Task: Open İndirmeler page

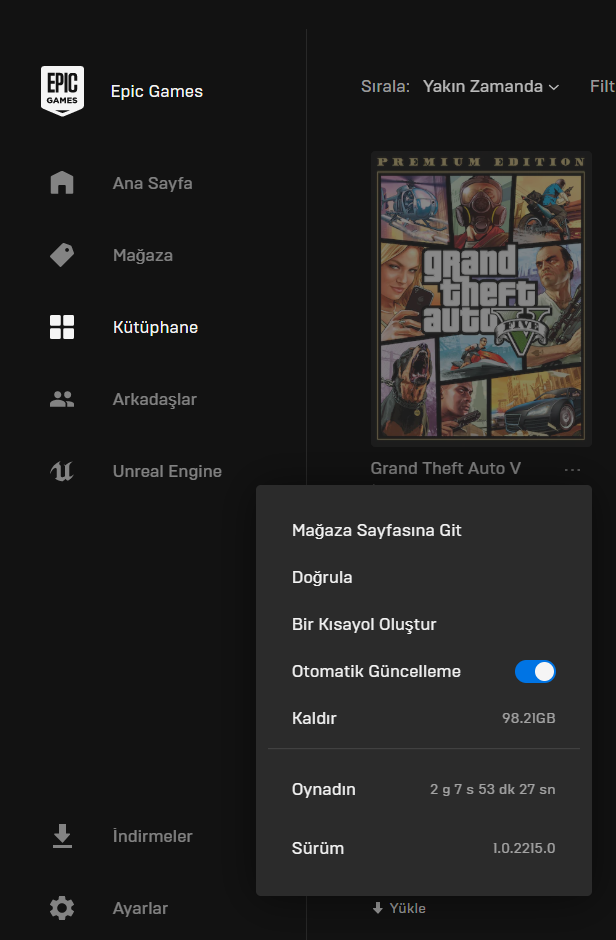Action: [152, 837]
